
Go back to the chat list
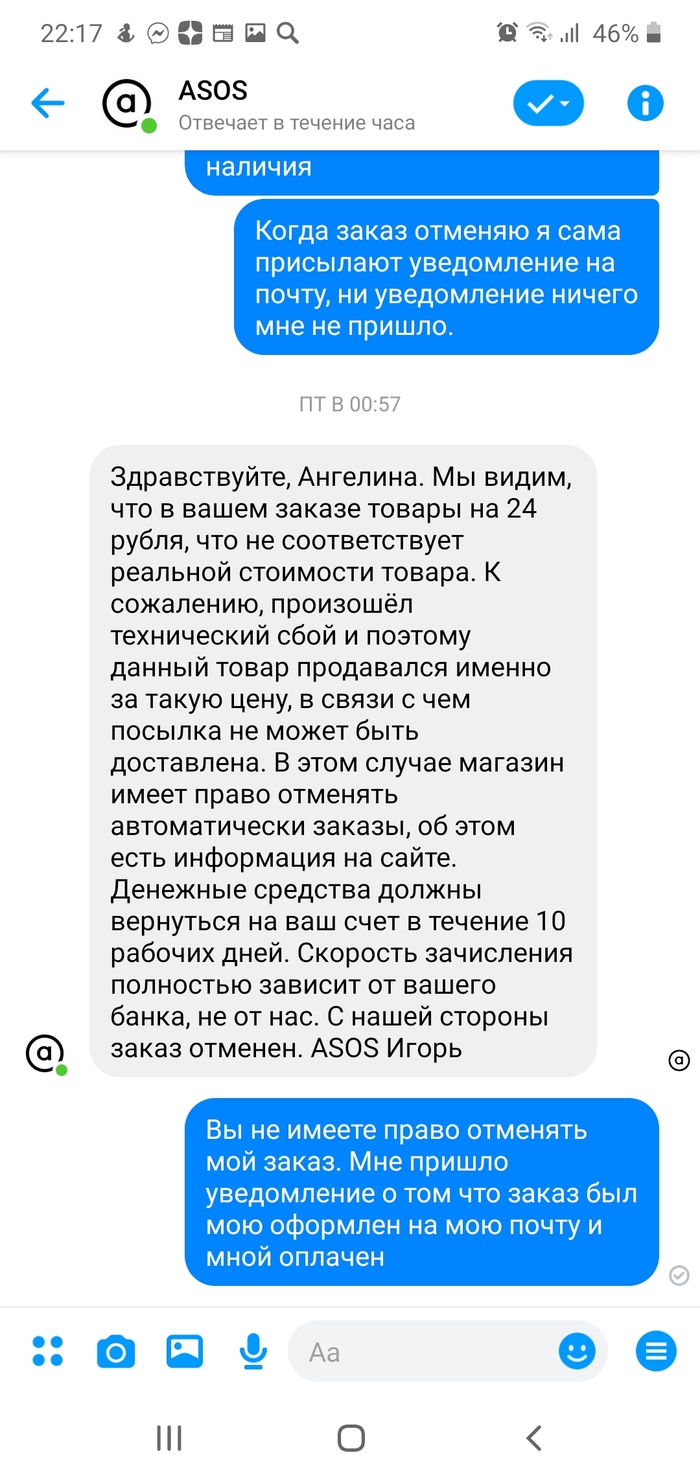tap(47, 104)
